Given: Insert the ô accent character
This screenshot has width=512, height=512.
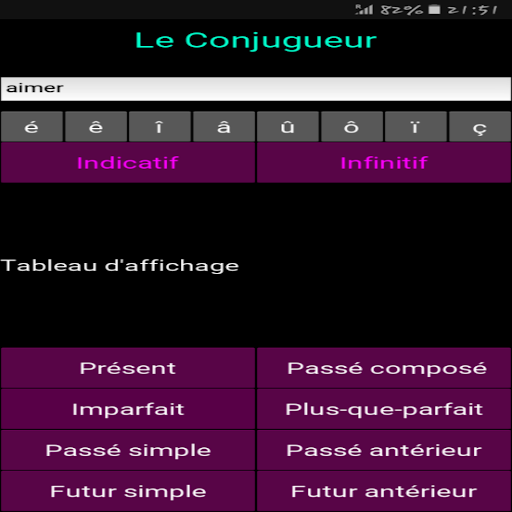Looking at the screenshot, I should pyautogui.click(x=352, y=127).
